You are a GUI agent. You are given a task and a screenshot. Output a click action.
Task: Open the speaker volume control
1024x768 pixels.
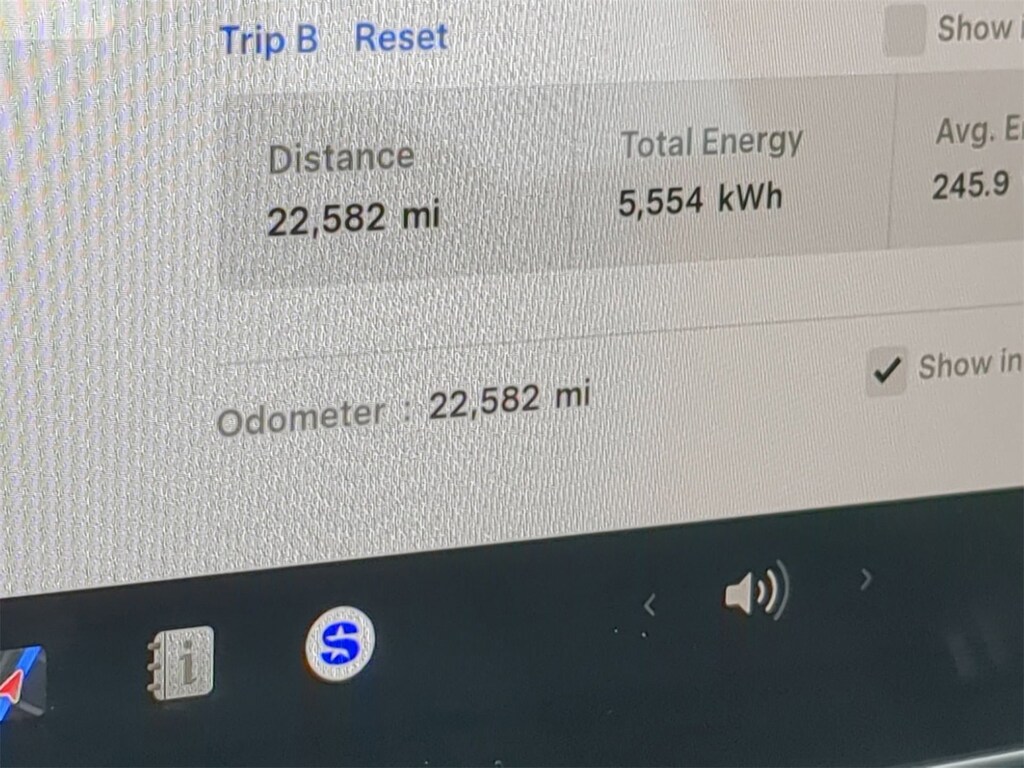click(x=755, y=592)
